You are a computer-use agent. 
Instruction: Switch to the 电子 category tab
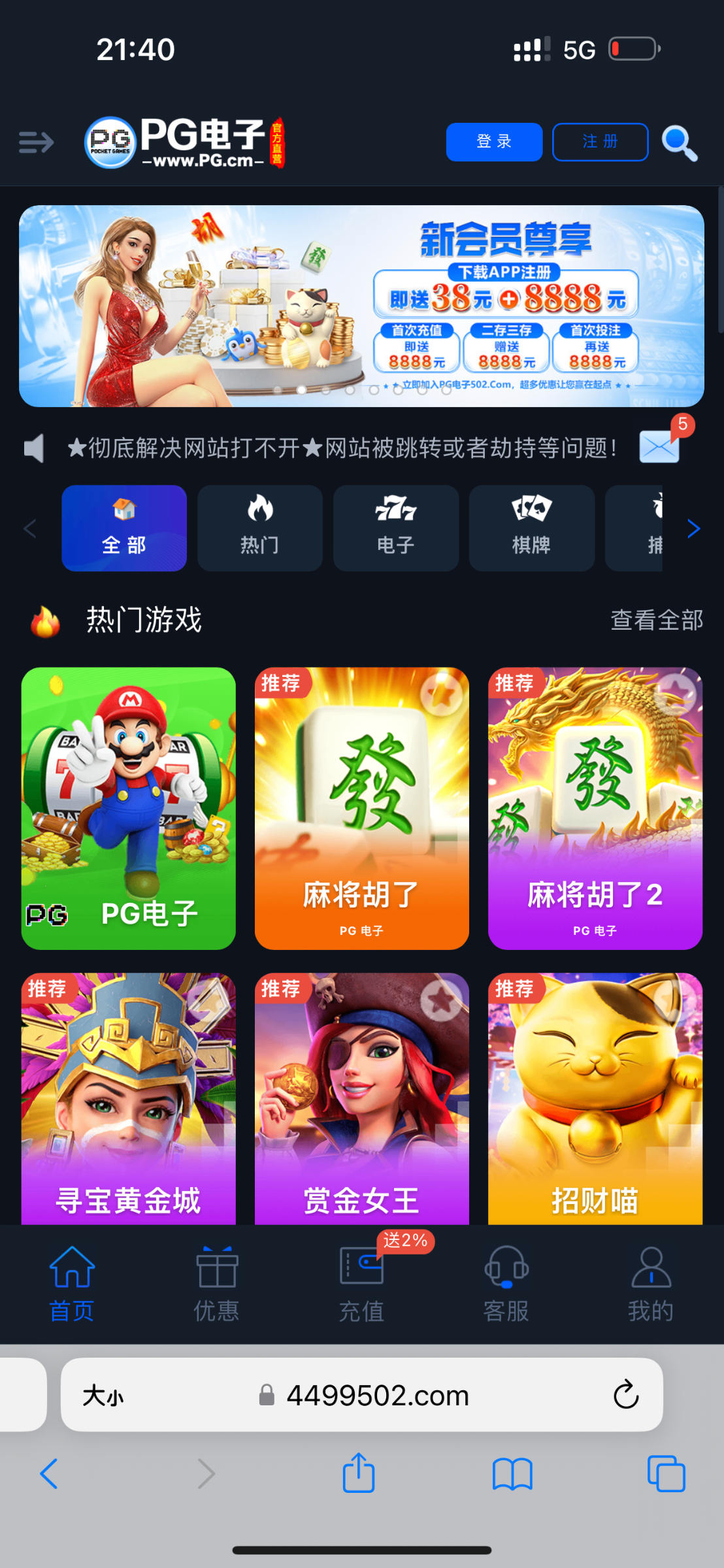coord(396,528)
